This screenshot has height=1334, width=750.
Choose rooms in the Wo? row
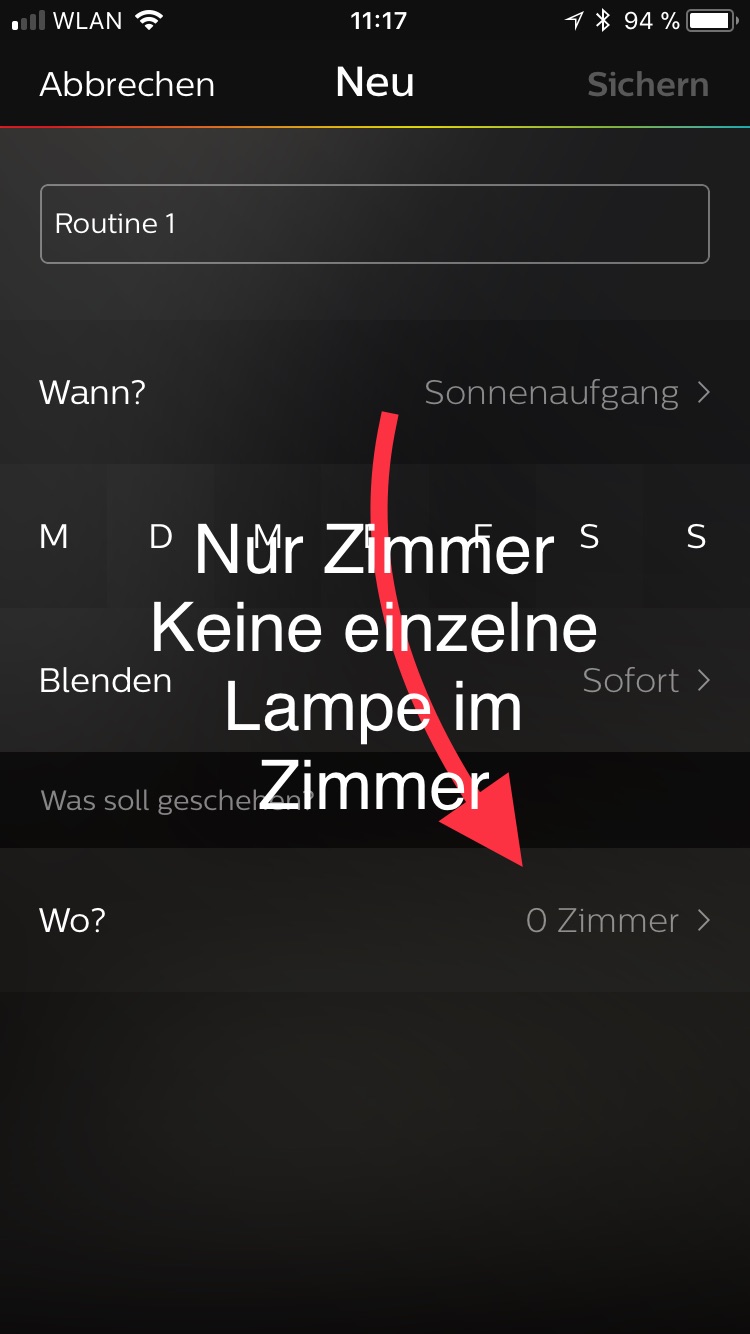[374, 920]
